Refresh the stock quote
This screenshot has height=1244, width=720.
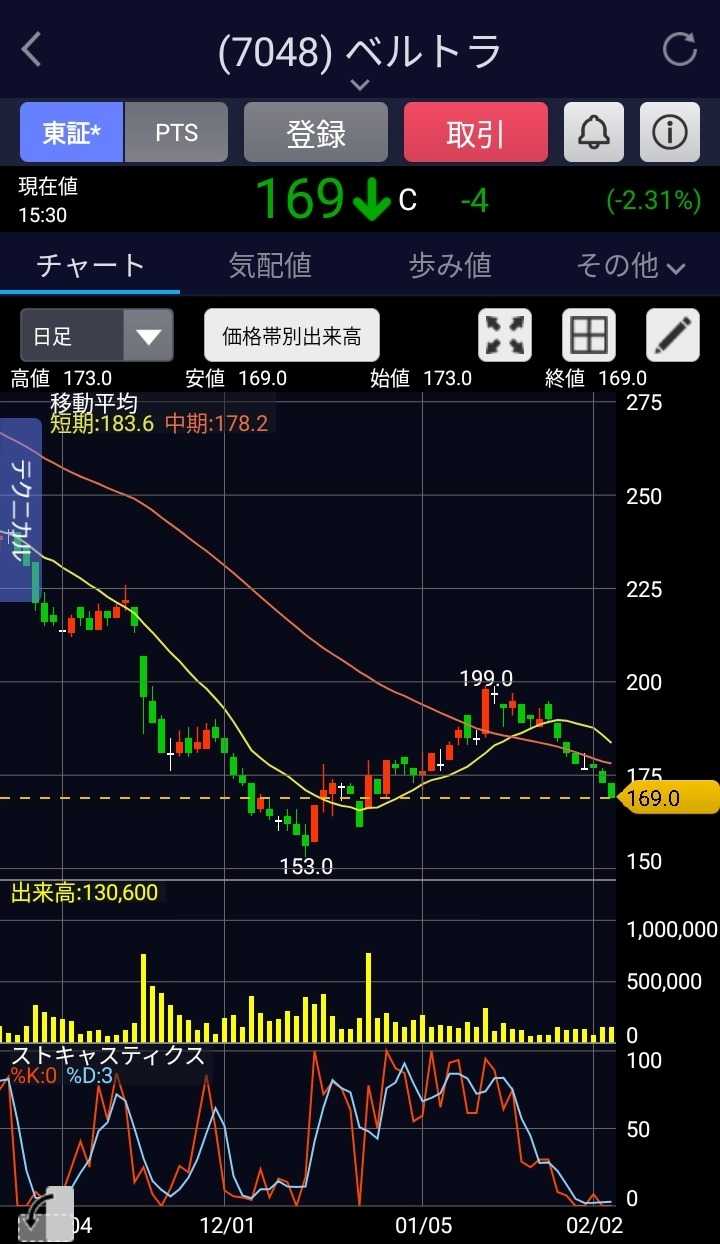[680, 50]
